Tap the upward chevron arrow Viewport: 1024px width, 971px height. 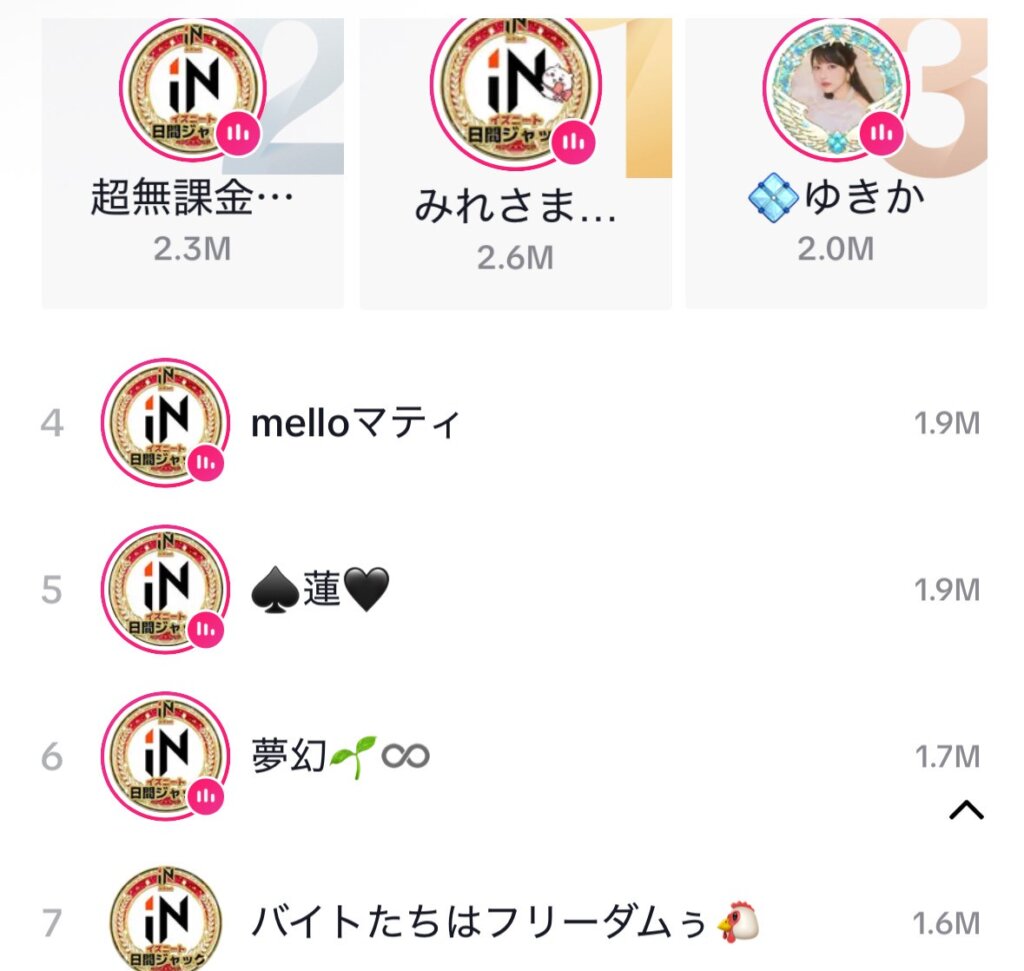(965, 810)
